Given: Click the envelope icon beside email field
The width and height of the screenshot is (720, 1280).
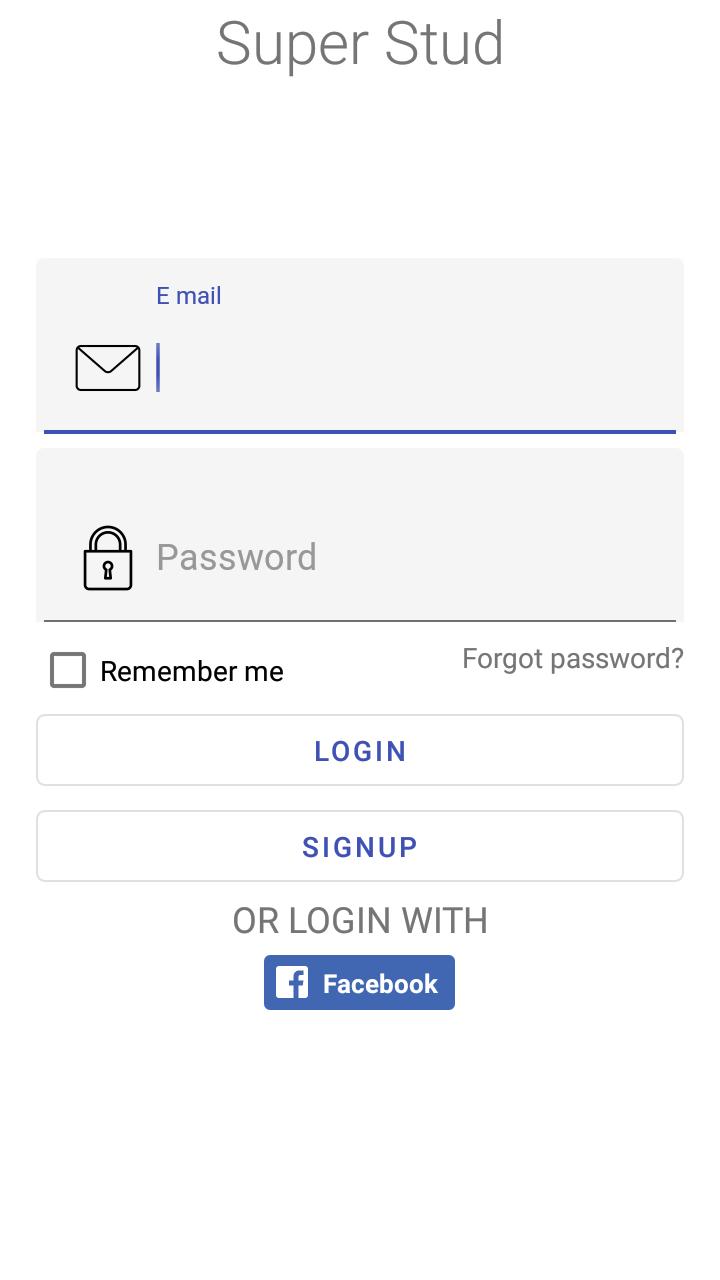Looking at the screenshot, I should (107, 367).
